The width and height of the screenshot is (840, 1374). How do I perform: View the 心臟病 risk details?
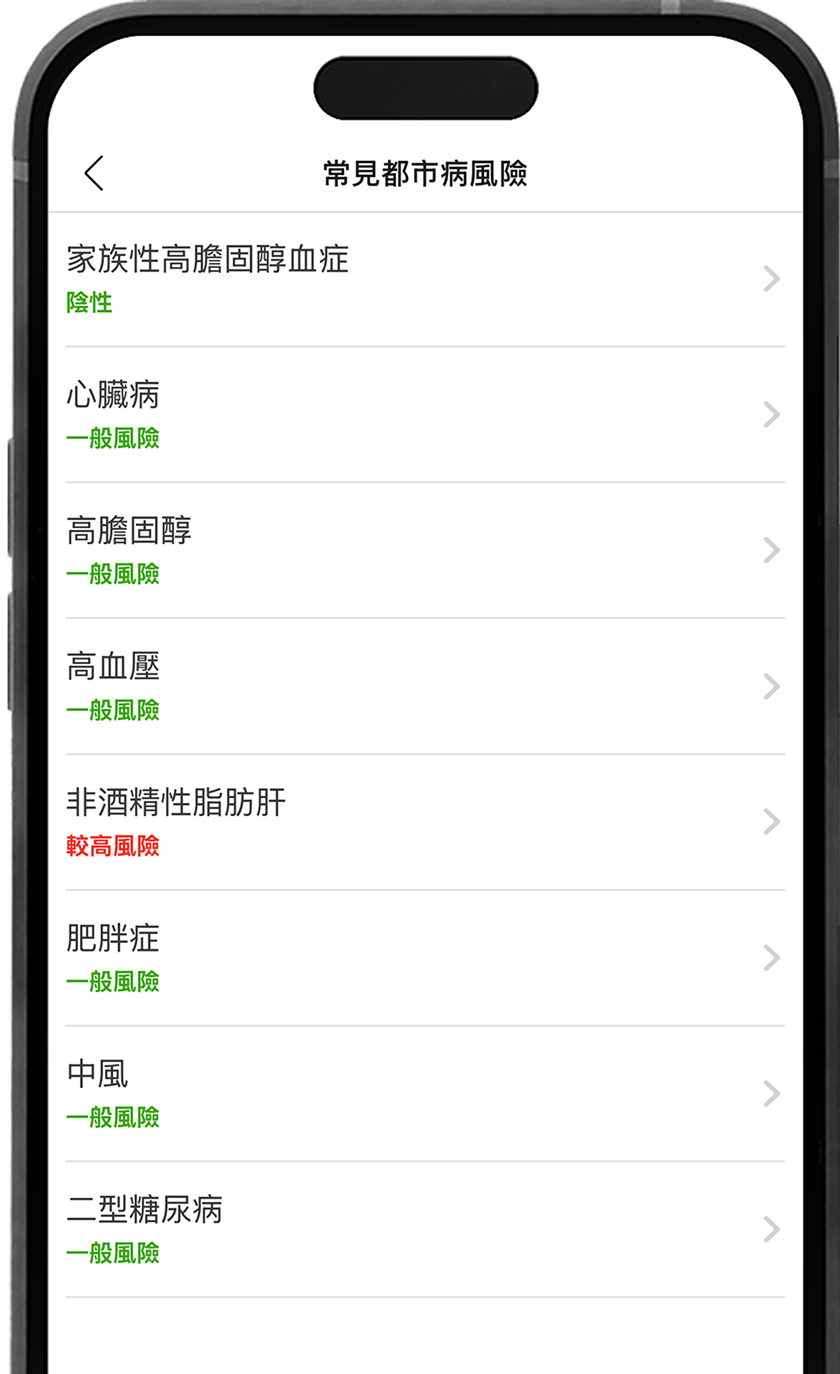(x=424, y=415)
